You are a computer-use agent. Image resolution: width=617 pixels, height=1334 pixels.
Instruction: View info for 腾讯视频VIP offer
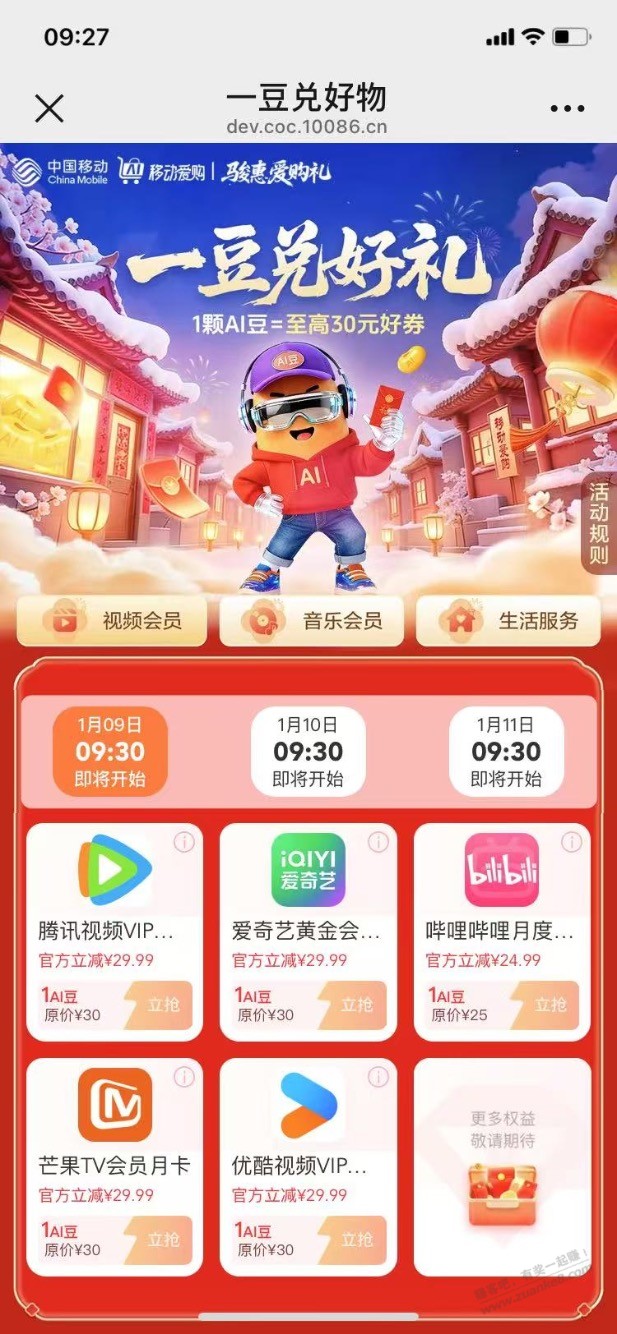pos(184,842)
